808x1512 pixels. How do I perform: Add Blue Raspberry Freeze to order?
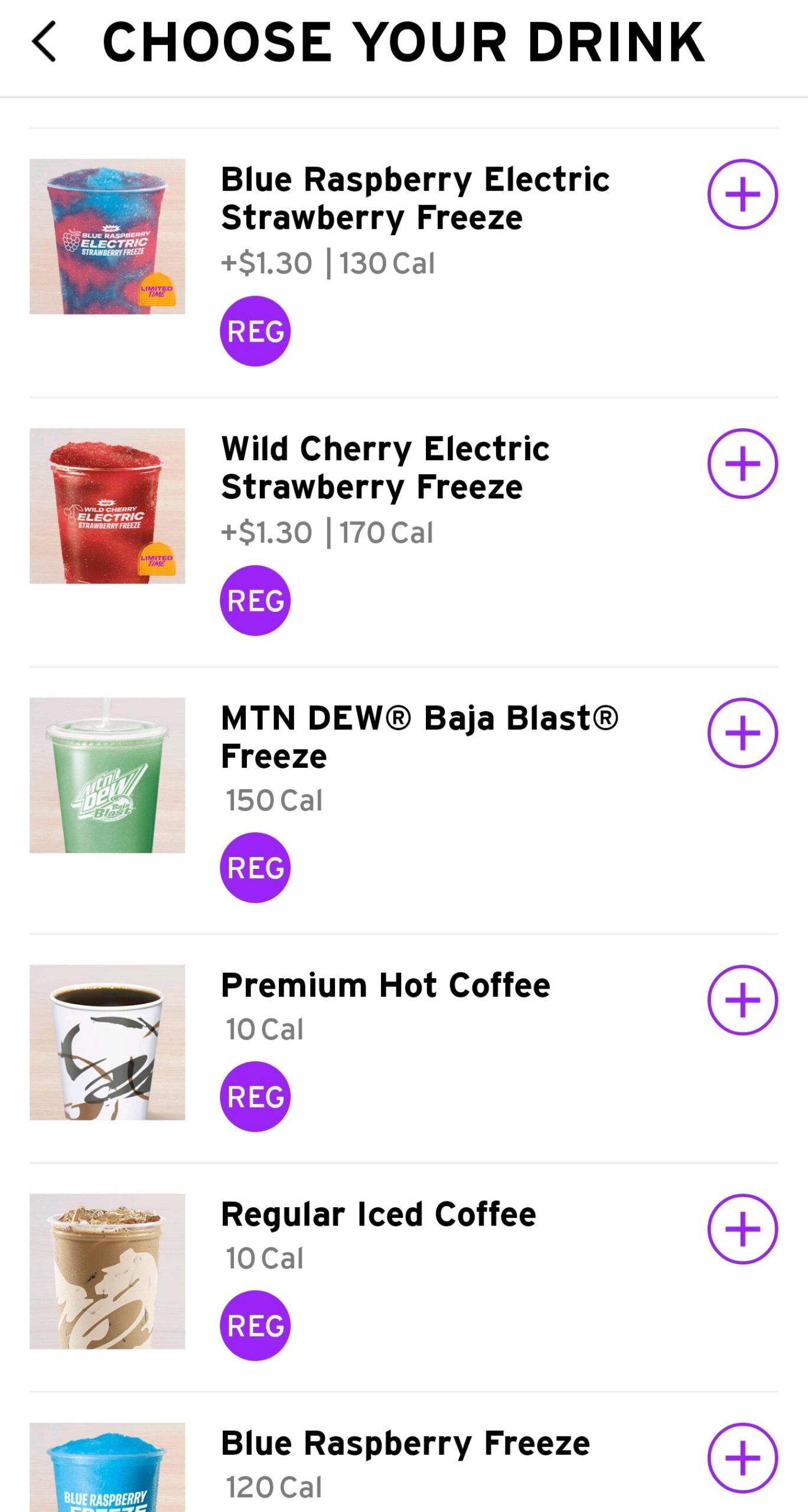tap(742, 1458)
